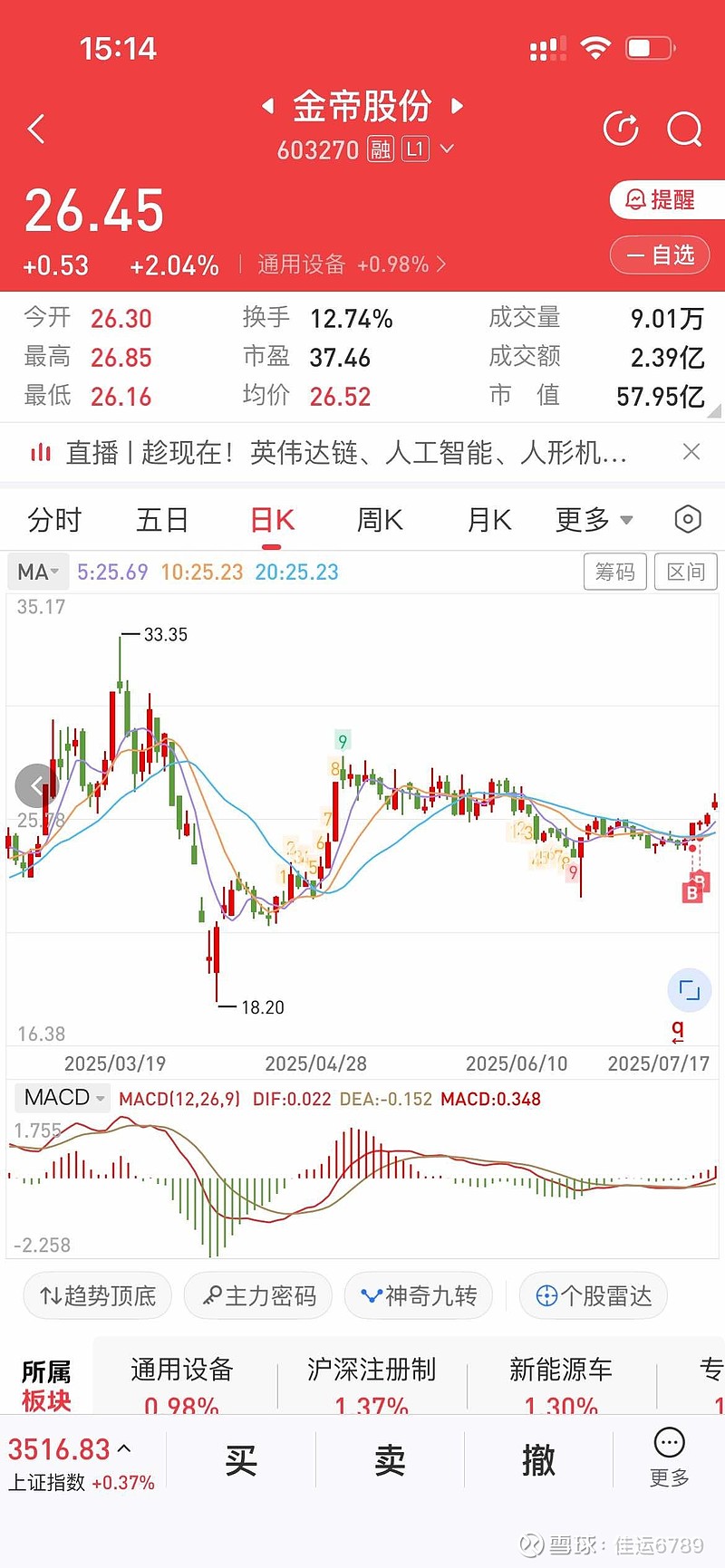Open chart settings hexagon icon

(688, 519)
